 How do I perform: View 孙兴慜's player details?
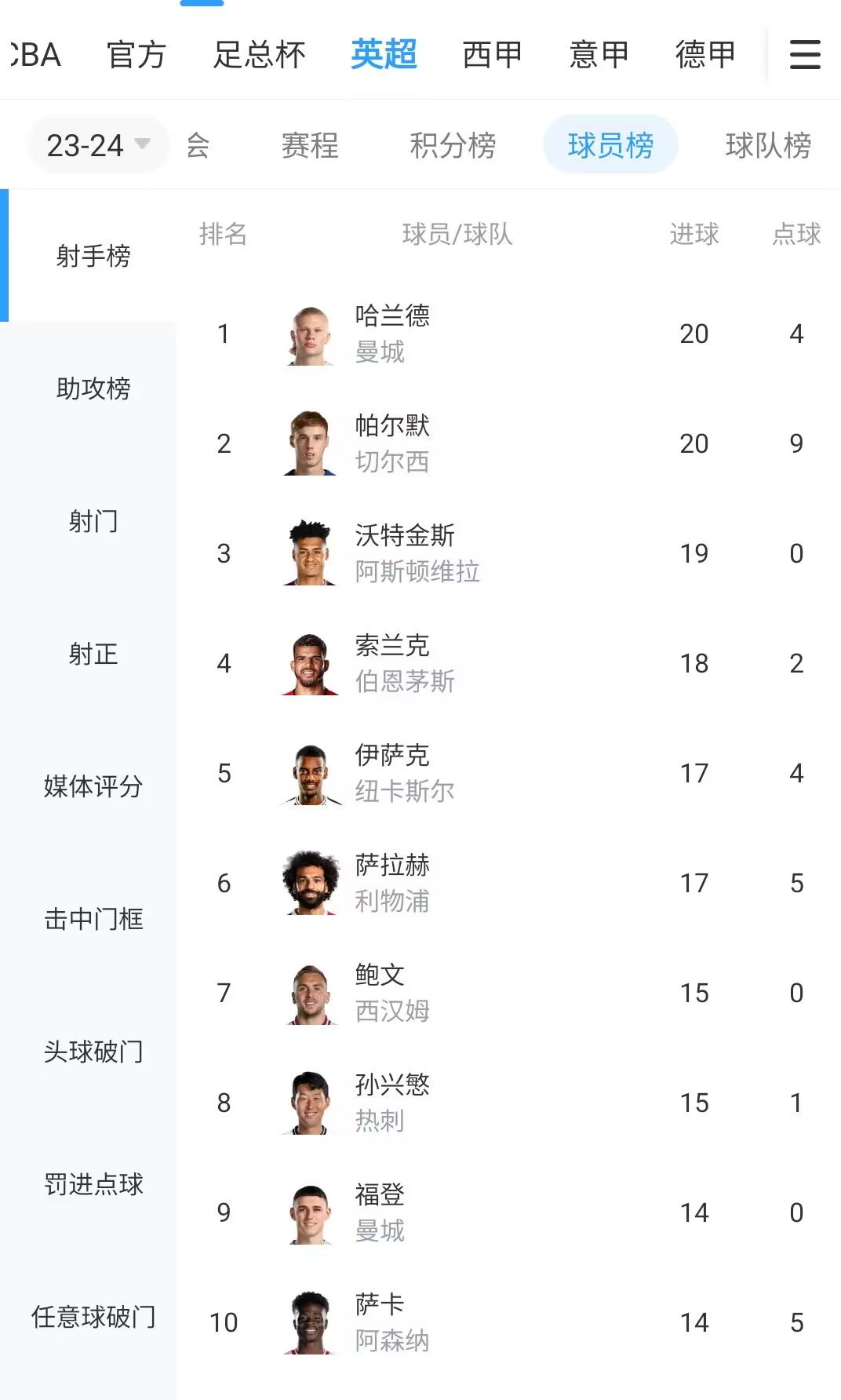click(x=508, y=1103)
